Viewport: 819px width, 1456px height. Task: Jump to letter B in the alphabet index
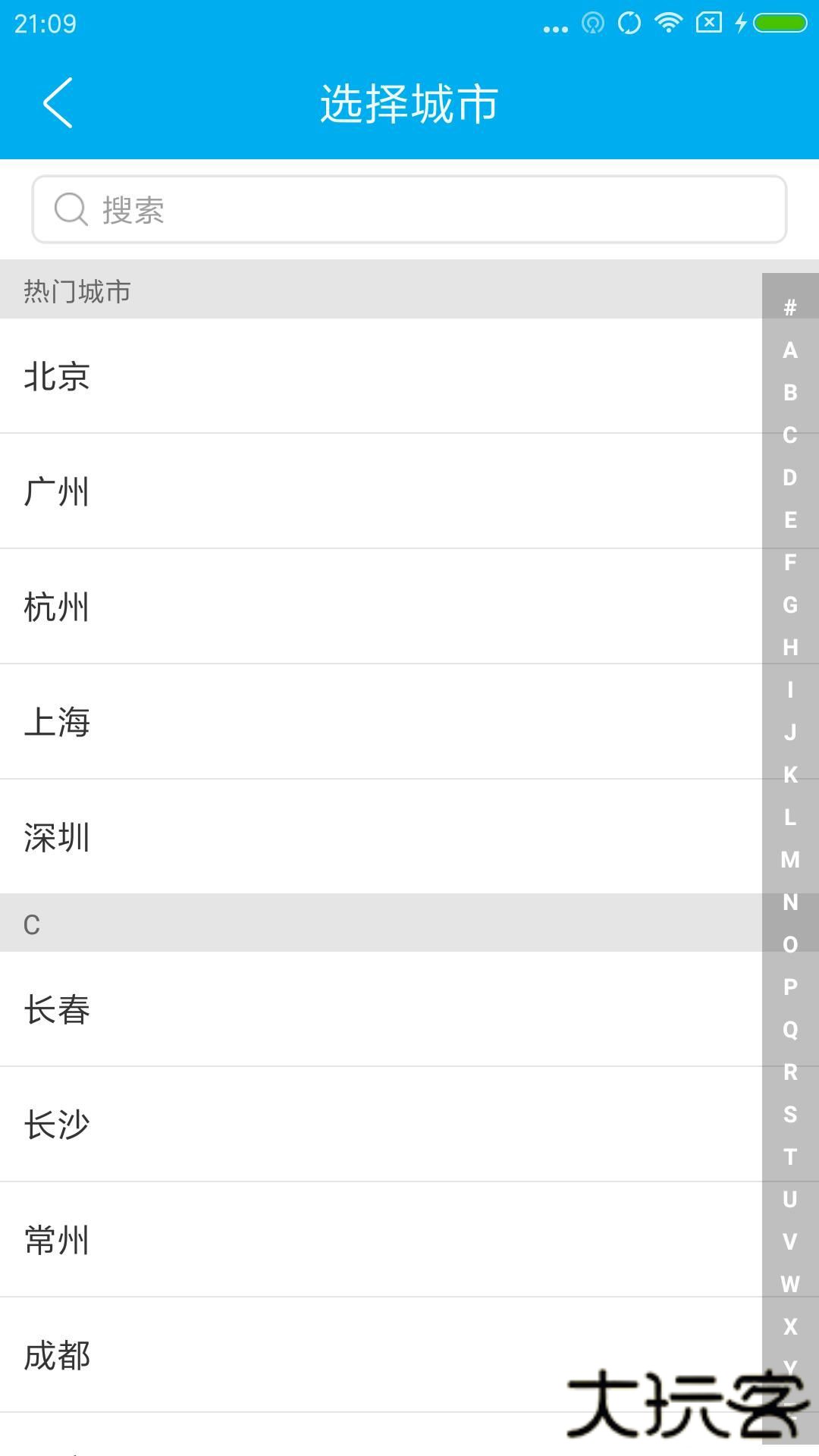pos(789,393)
